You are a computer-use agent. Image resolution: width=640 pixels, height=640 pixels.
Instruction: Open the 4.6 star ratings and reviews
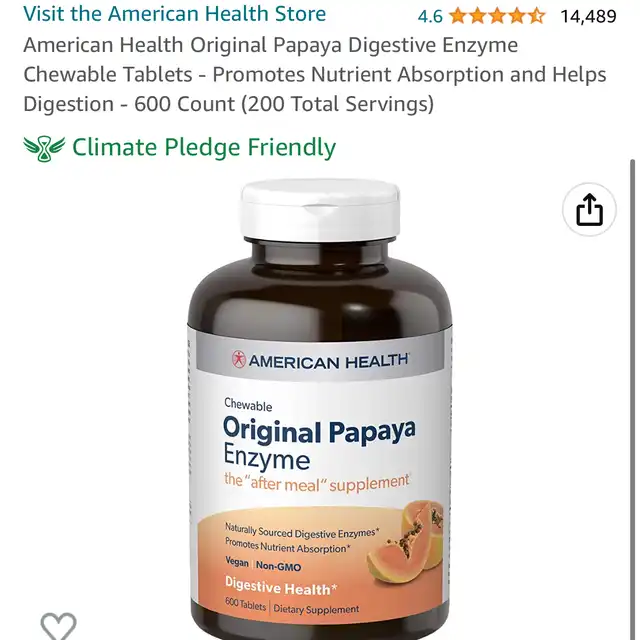496,16
